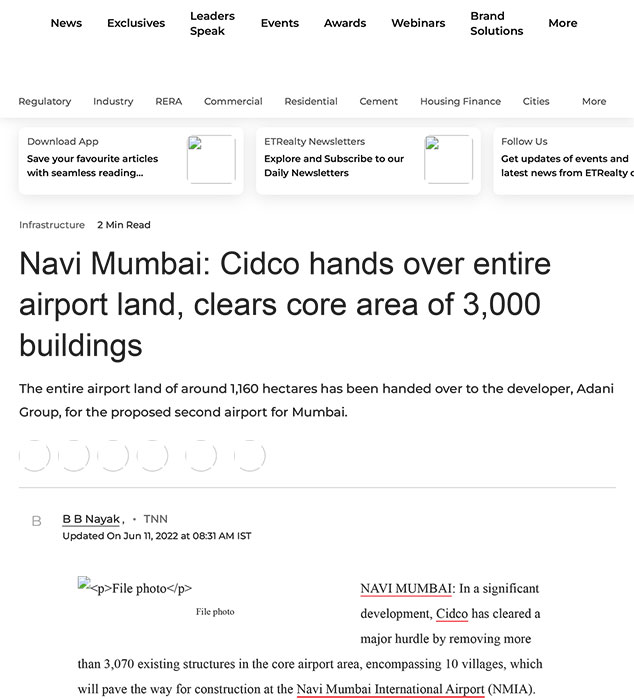Open the Infrastructure tag
Image resolution: width=634 pixels, height=700 pixels.
coord(52,225)
